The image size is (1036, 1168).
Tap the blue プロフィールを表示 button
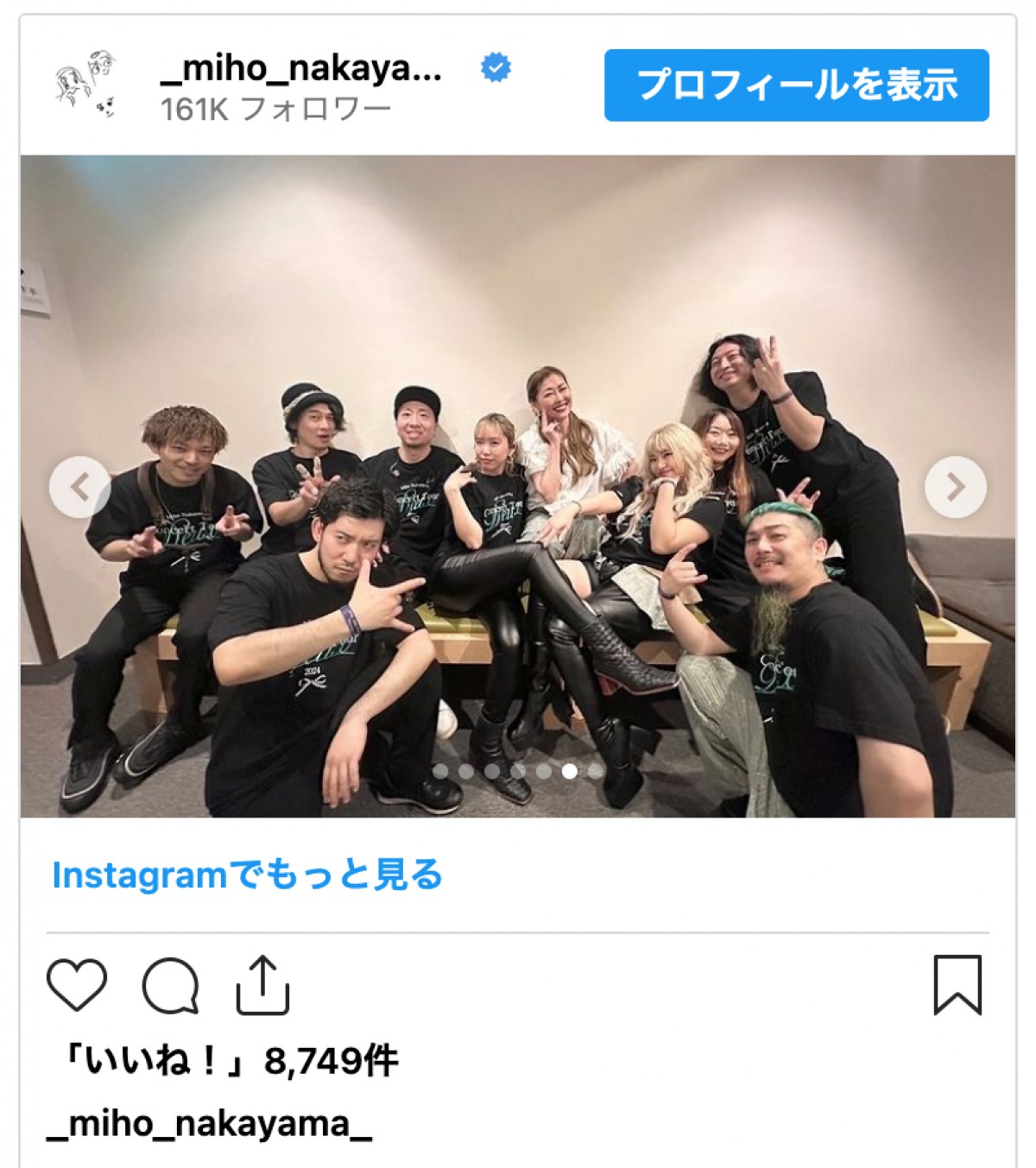coord(796,85)
